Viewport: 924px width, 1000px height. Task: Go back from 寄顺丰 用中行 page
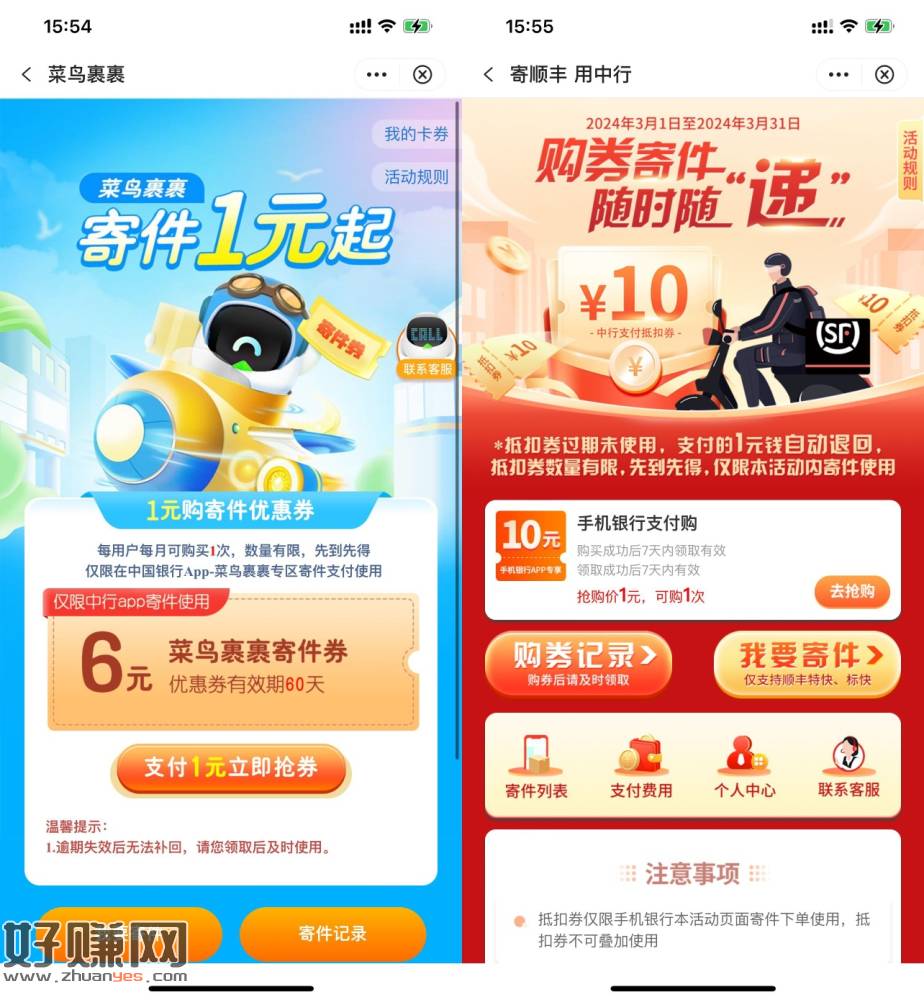488,74
